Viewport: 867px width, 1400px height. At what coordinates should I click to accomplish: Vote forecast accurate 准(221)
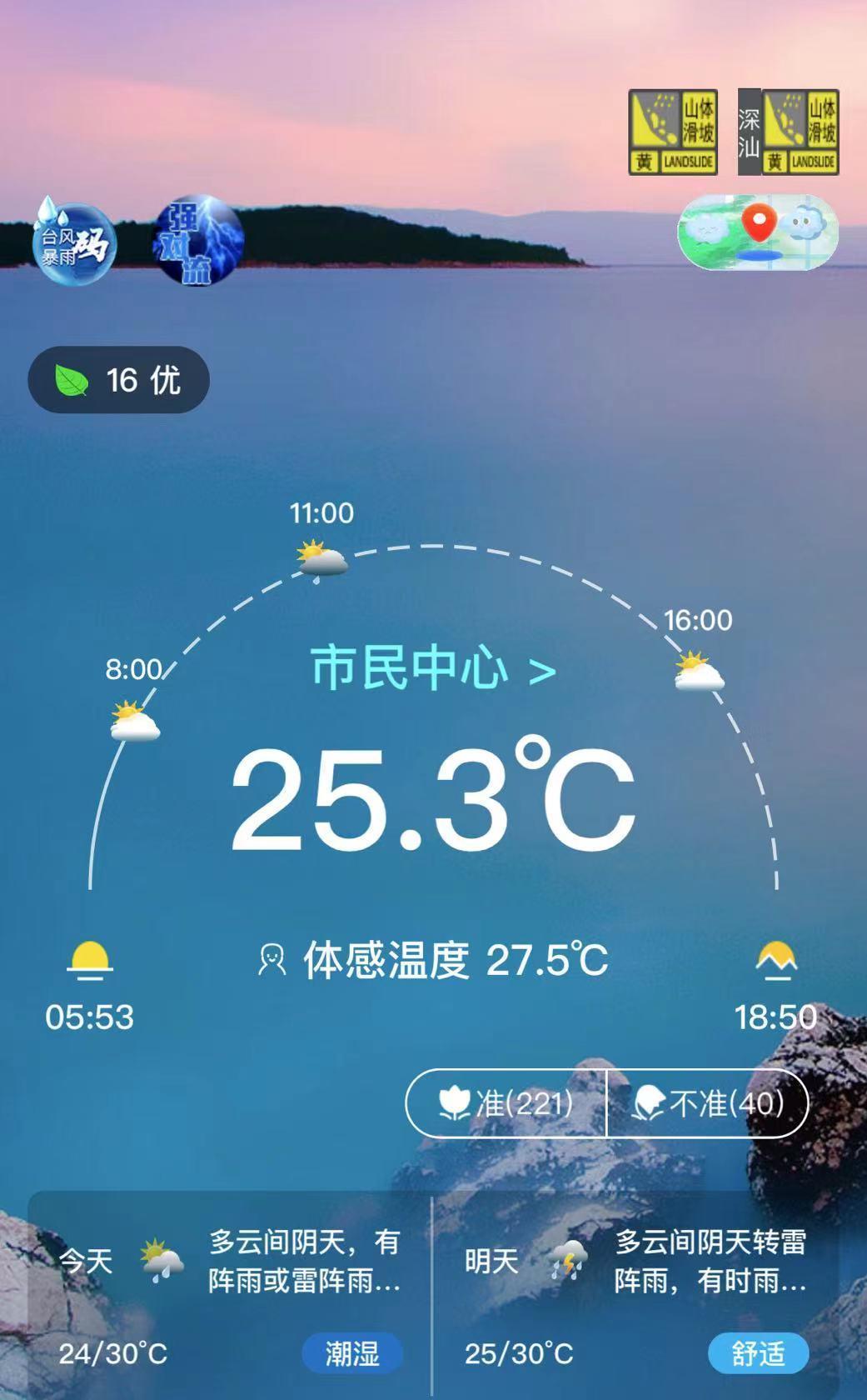(506, 1103)
